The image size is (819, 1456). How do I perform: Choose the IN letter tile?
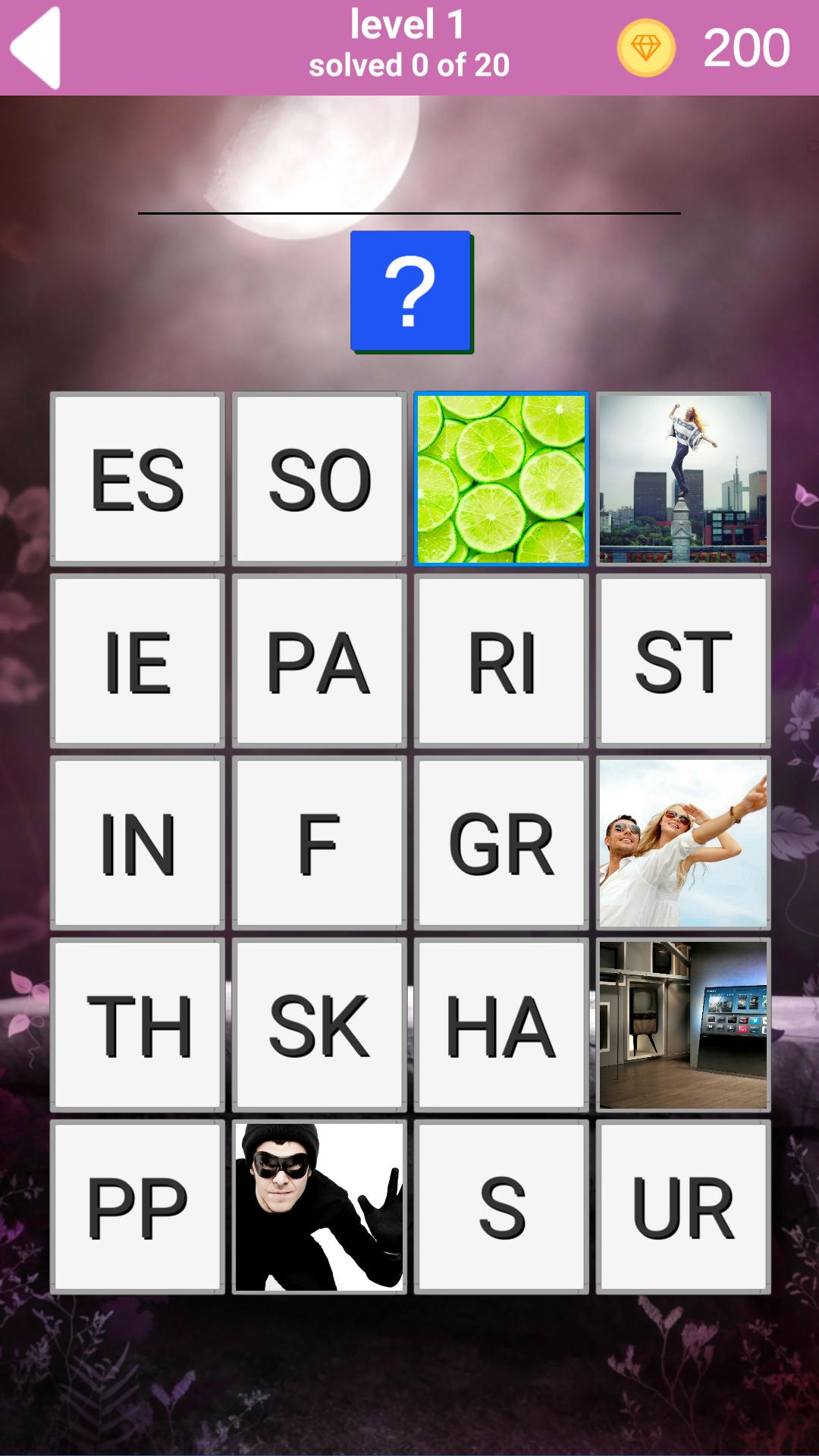click(137, 843)
